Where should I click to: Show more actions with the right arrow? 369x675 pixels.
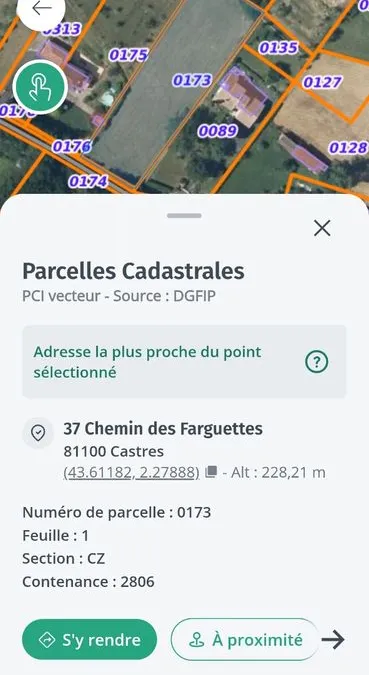pyautogui.click(x=333, y=640)
